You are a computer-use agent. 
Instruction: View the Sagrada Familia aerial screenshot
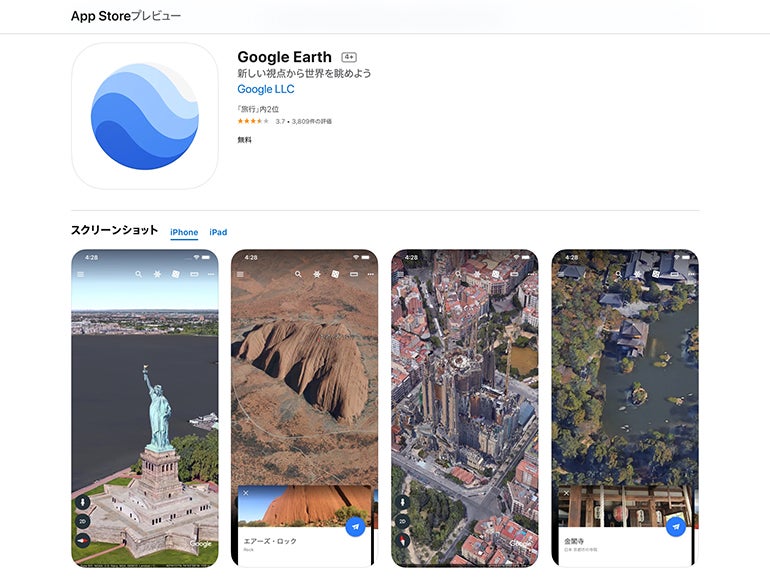click(x=464, y=408)
